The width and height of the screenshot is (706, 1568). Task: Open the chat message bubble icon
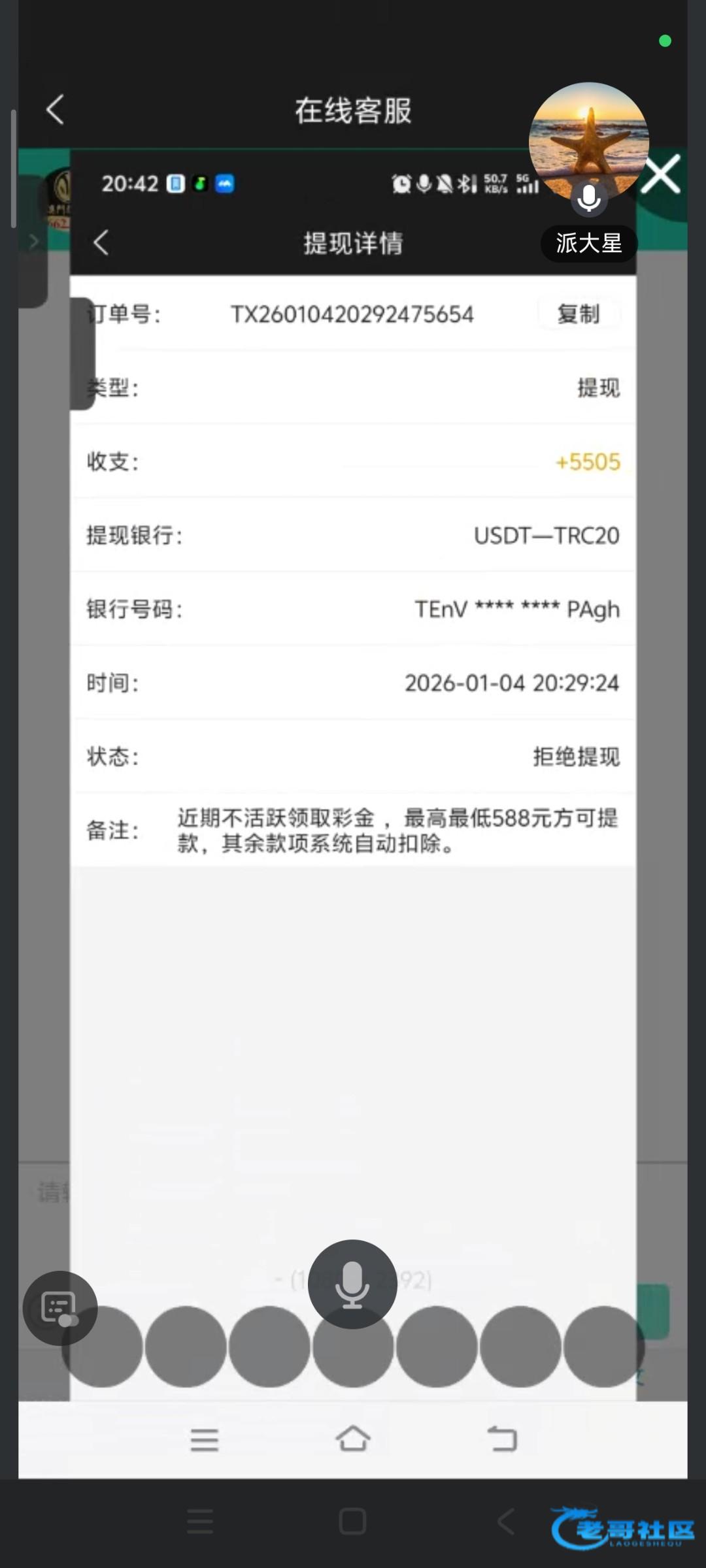(x=59, y=1309)
